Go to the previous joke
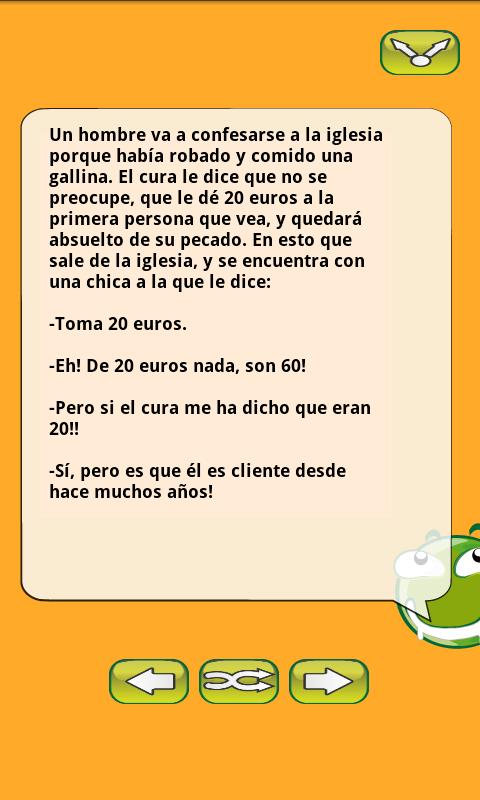This screenshot has height=800, width=480. point(149,682)
